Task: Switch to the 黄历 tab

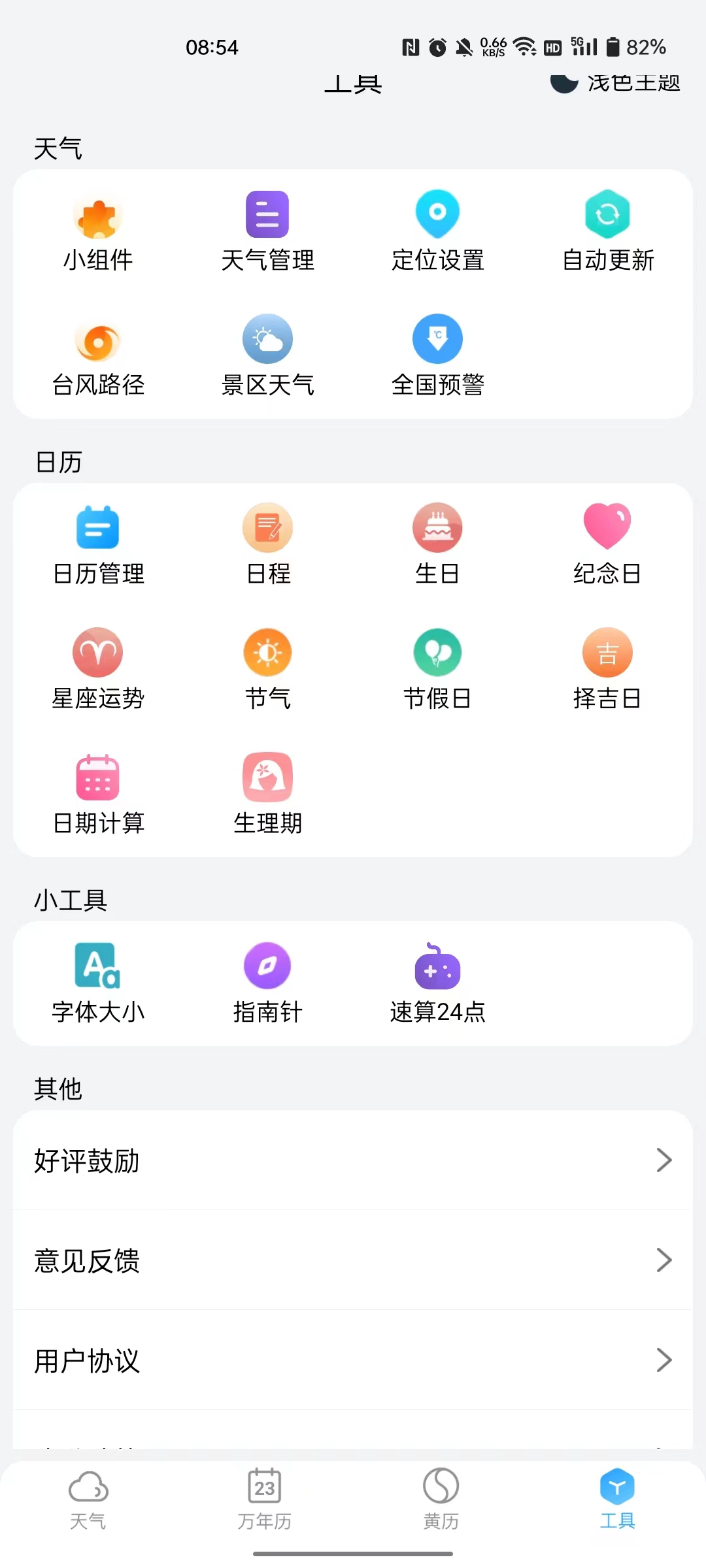Action: pos(441,1499)
